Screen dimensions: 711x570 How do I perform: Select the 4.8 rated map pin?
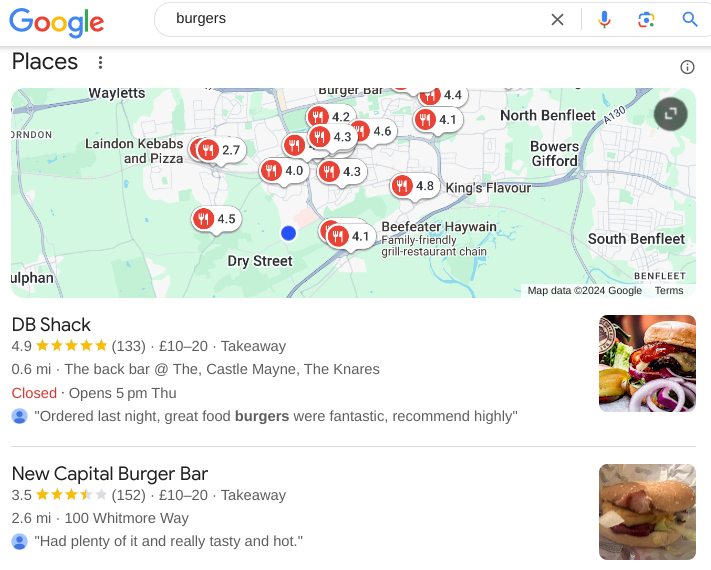[412, 186]
